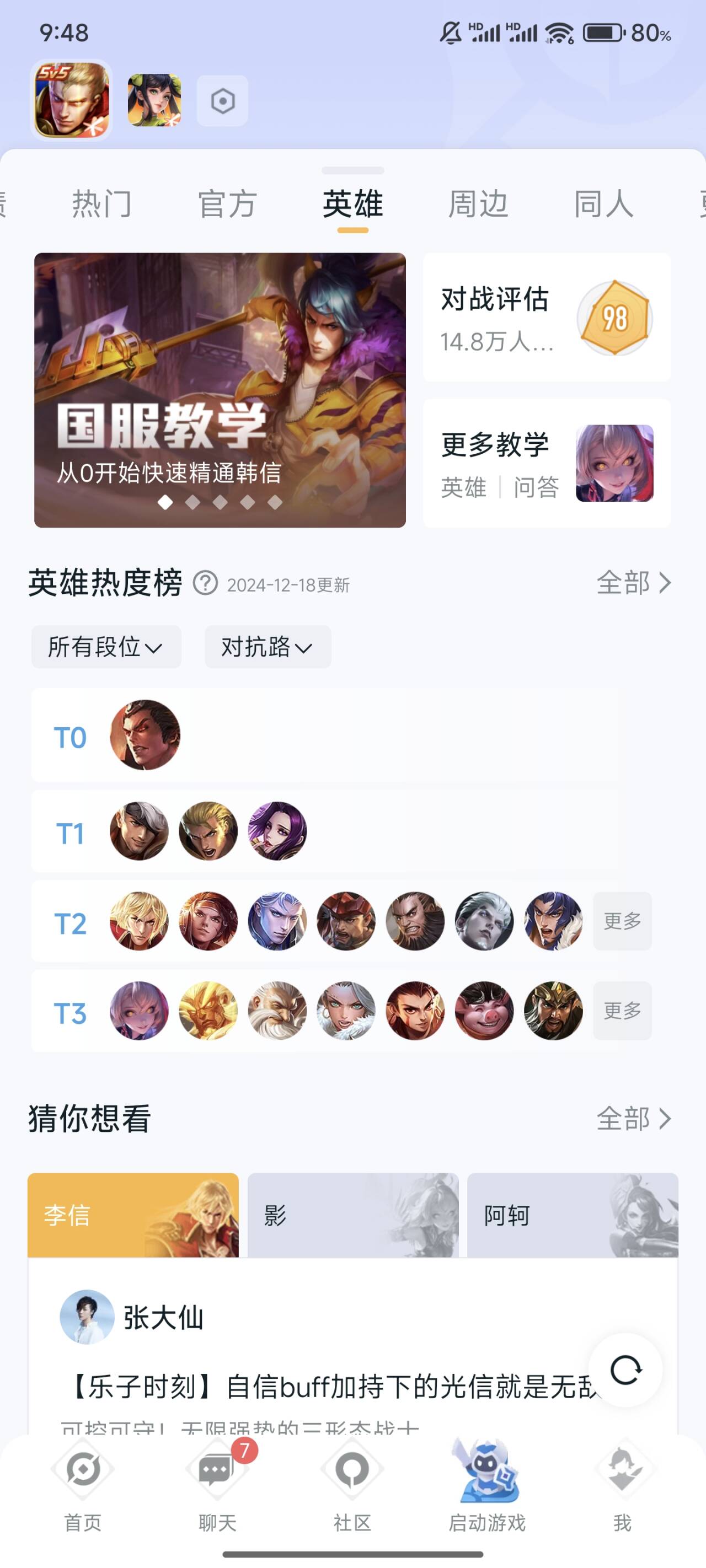Open the 聊天 tab
Image resolution: width=706 pixels, height=1568 pixels.
[217, 1485]
